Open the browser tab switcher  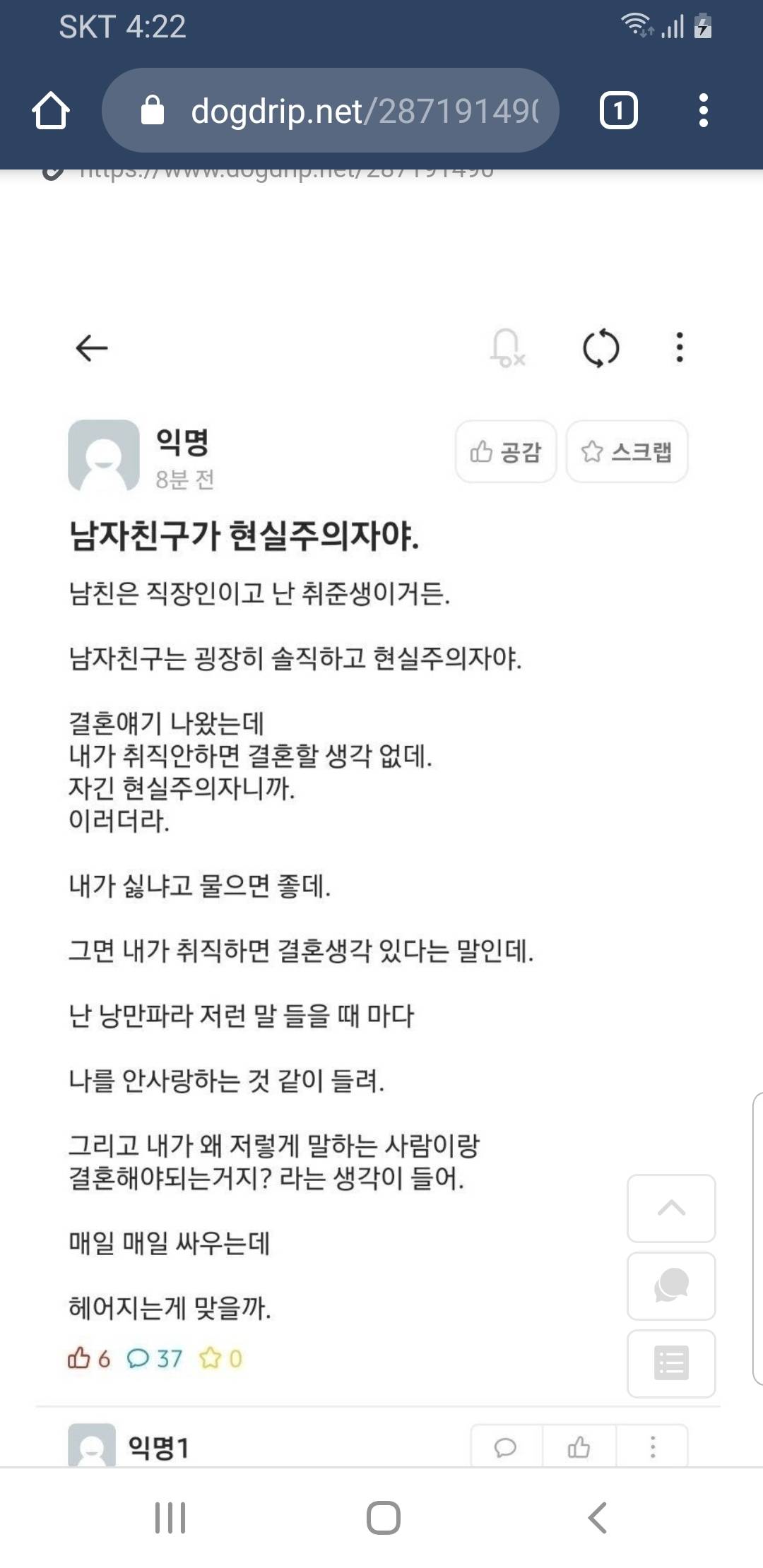pyautogui.click(x=618, y=111)
